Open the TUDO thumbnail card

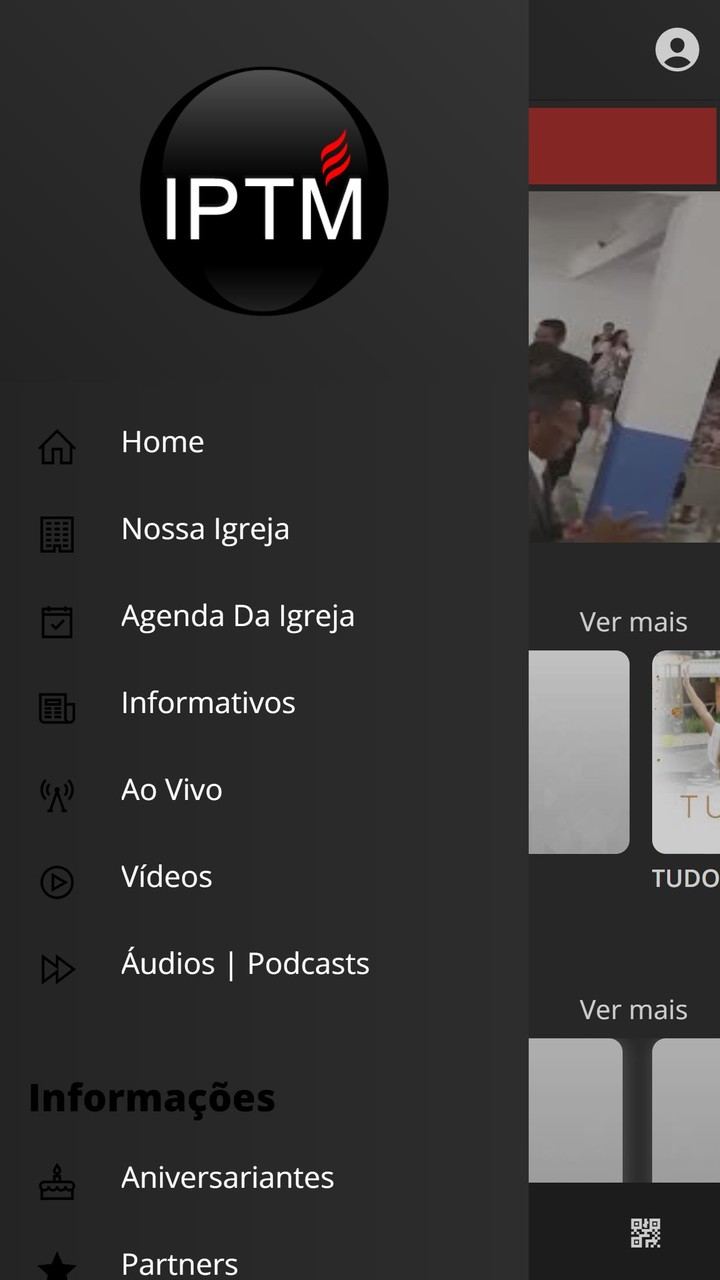point(686,752)
